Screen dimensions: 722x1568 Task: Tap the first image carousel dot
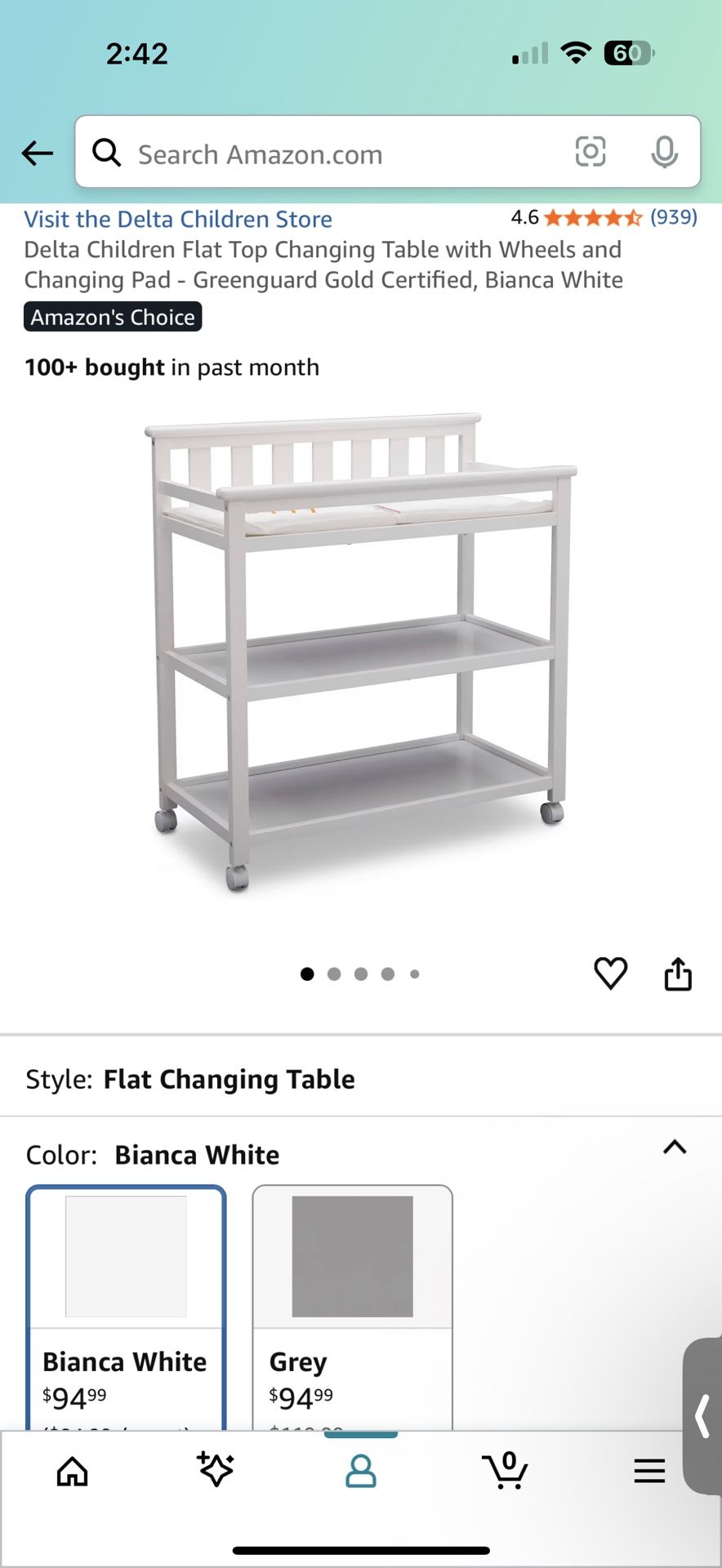[307, 973]
